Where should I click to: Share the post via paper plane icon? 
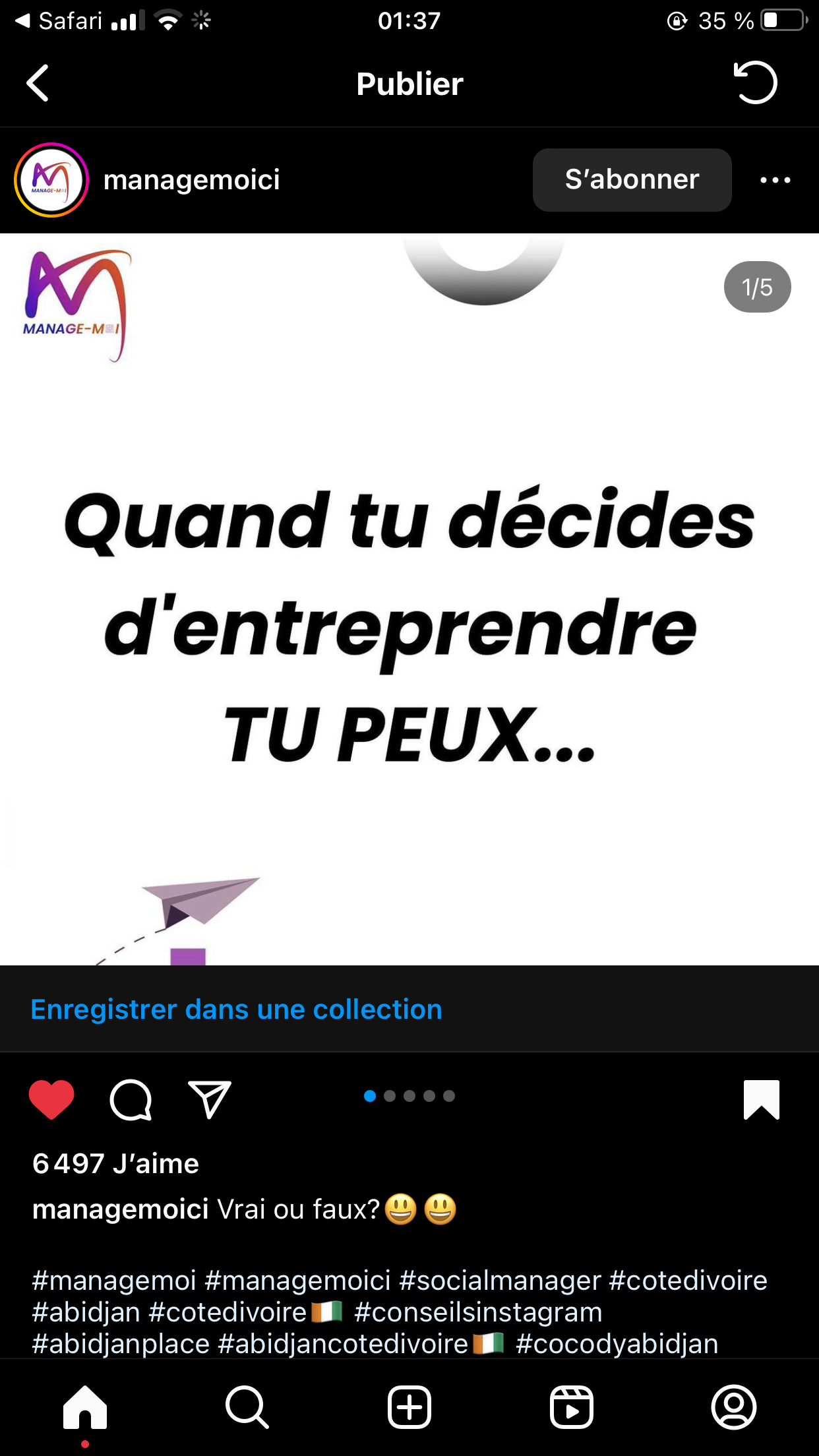(x=210, y=1099)
